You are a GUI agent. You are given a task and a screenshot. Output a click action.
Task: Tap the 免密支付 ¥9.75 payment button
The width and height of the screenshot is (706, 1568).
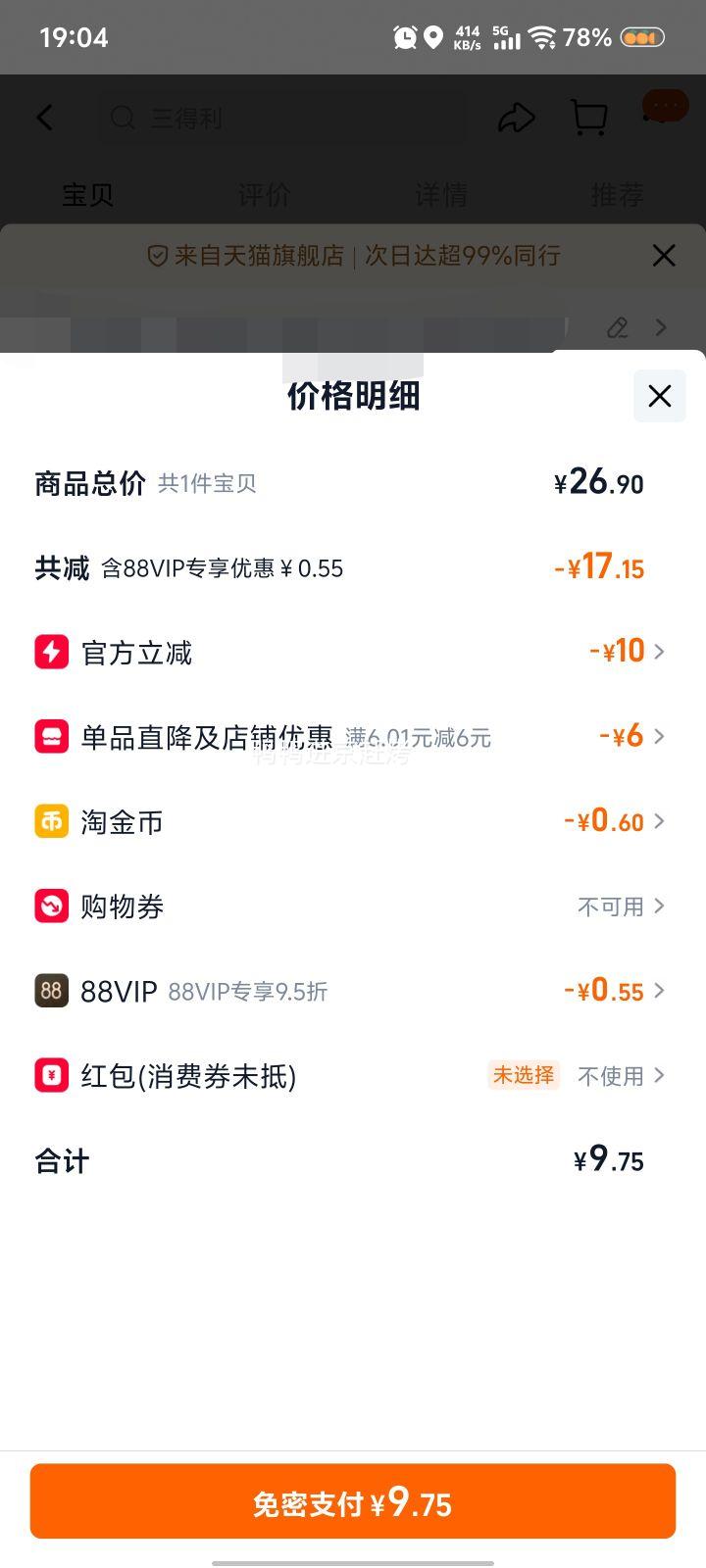(353, 1501)
